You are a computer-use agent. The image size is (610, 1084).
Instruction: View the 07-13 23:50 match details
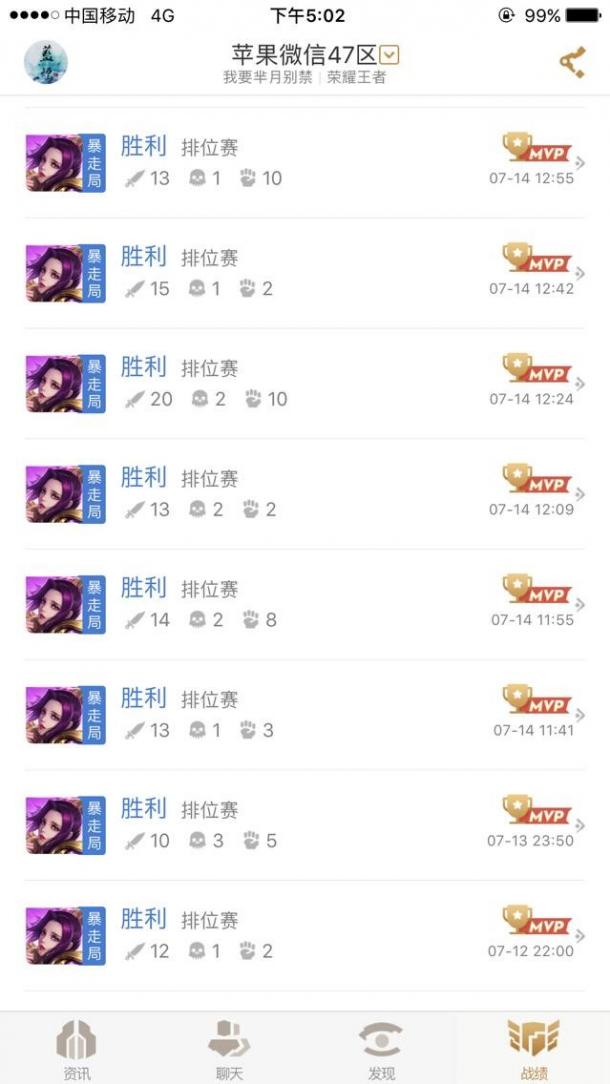coord(304,825)
